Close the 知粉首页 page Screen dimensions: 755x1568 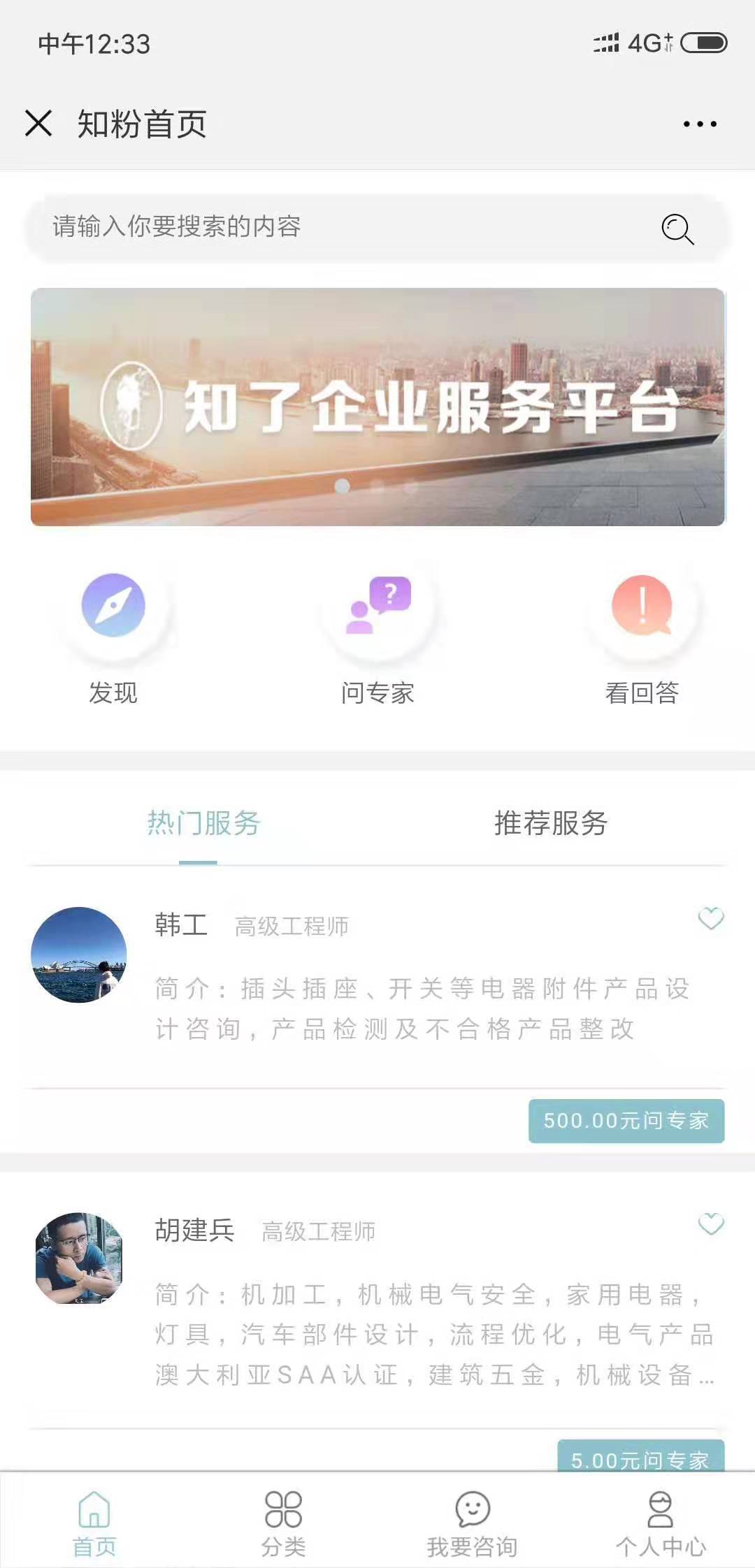click(x=38, y=124)
